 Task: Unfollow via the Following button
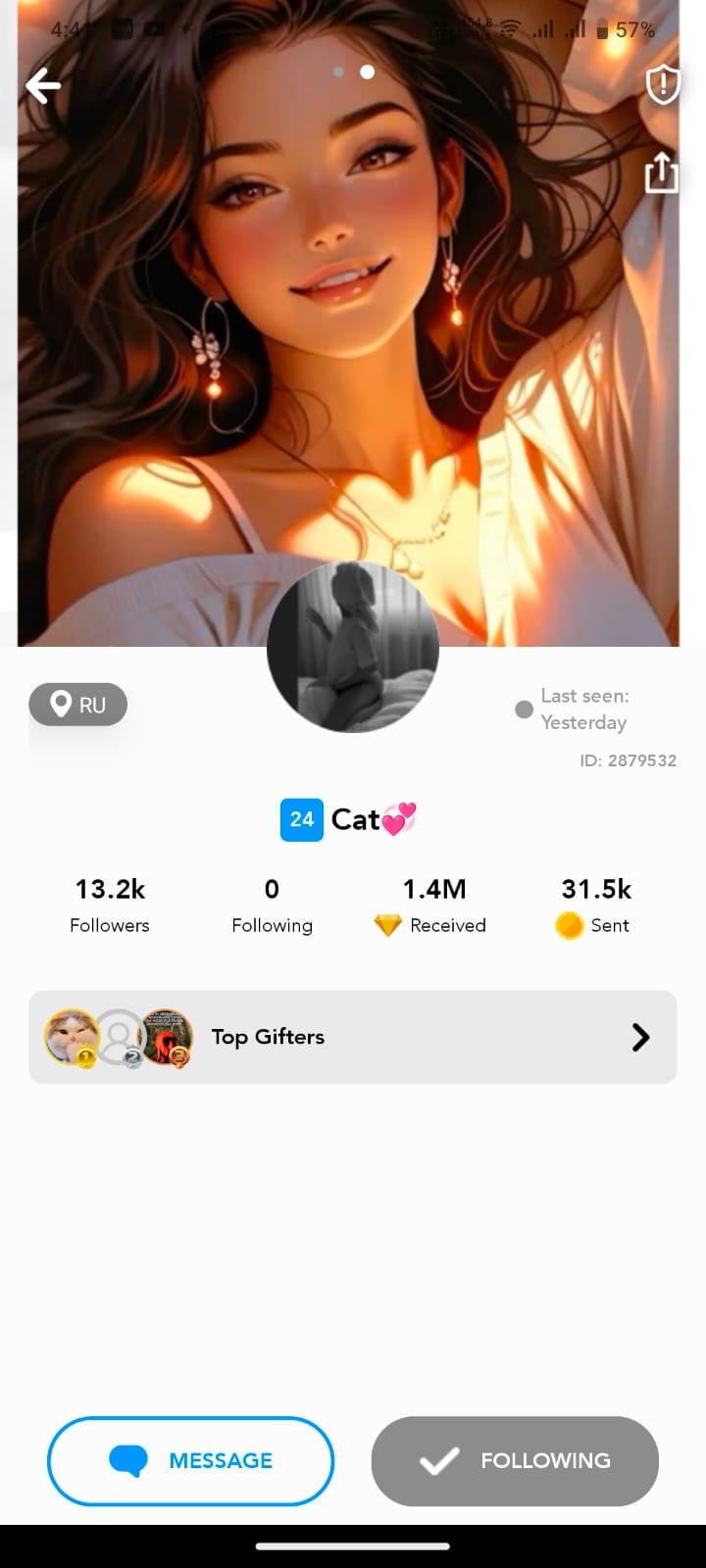pos(515,1460)
